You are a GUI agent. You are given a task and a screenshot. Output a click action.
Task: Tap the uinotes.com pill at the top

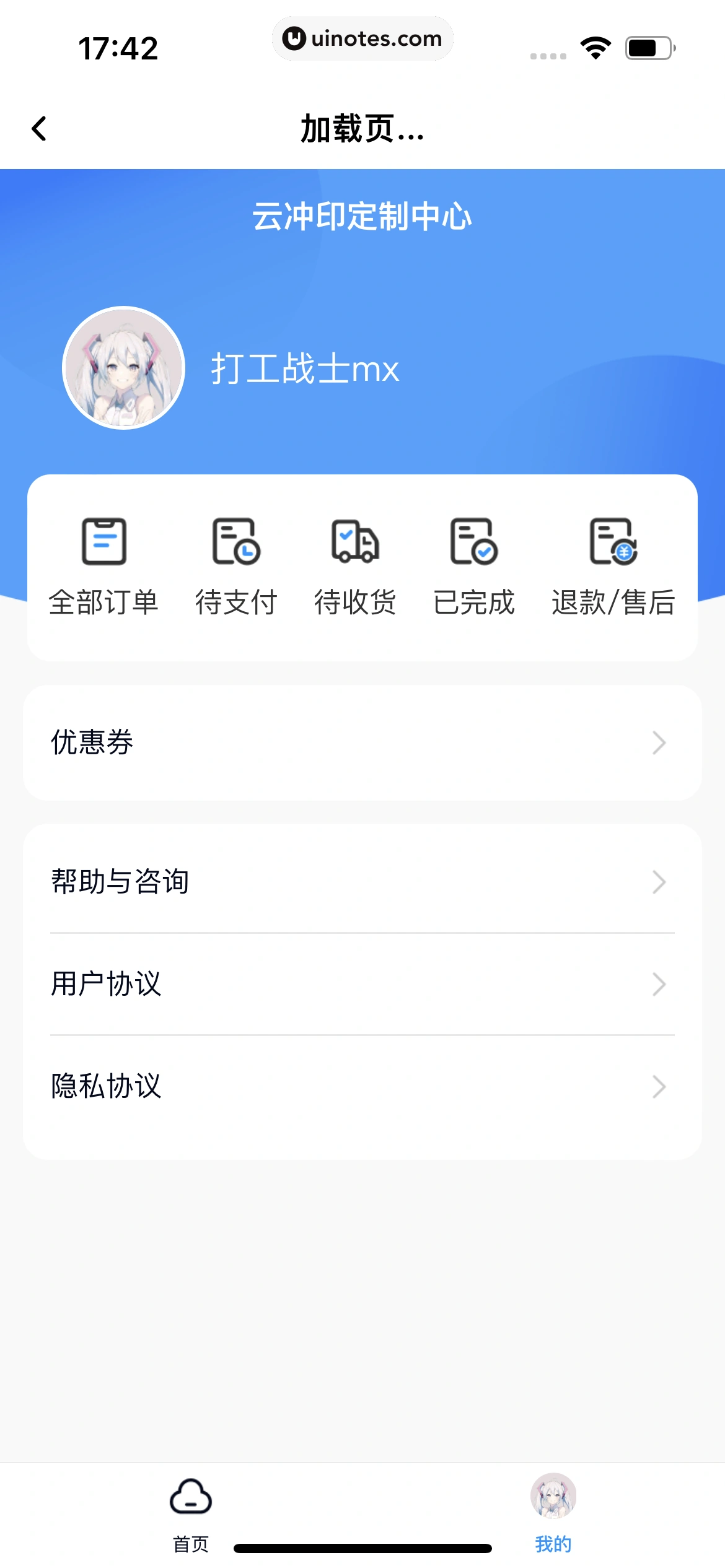pos(362,38)
